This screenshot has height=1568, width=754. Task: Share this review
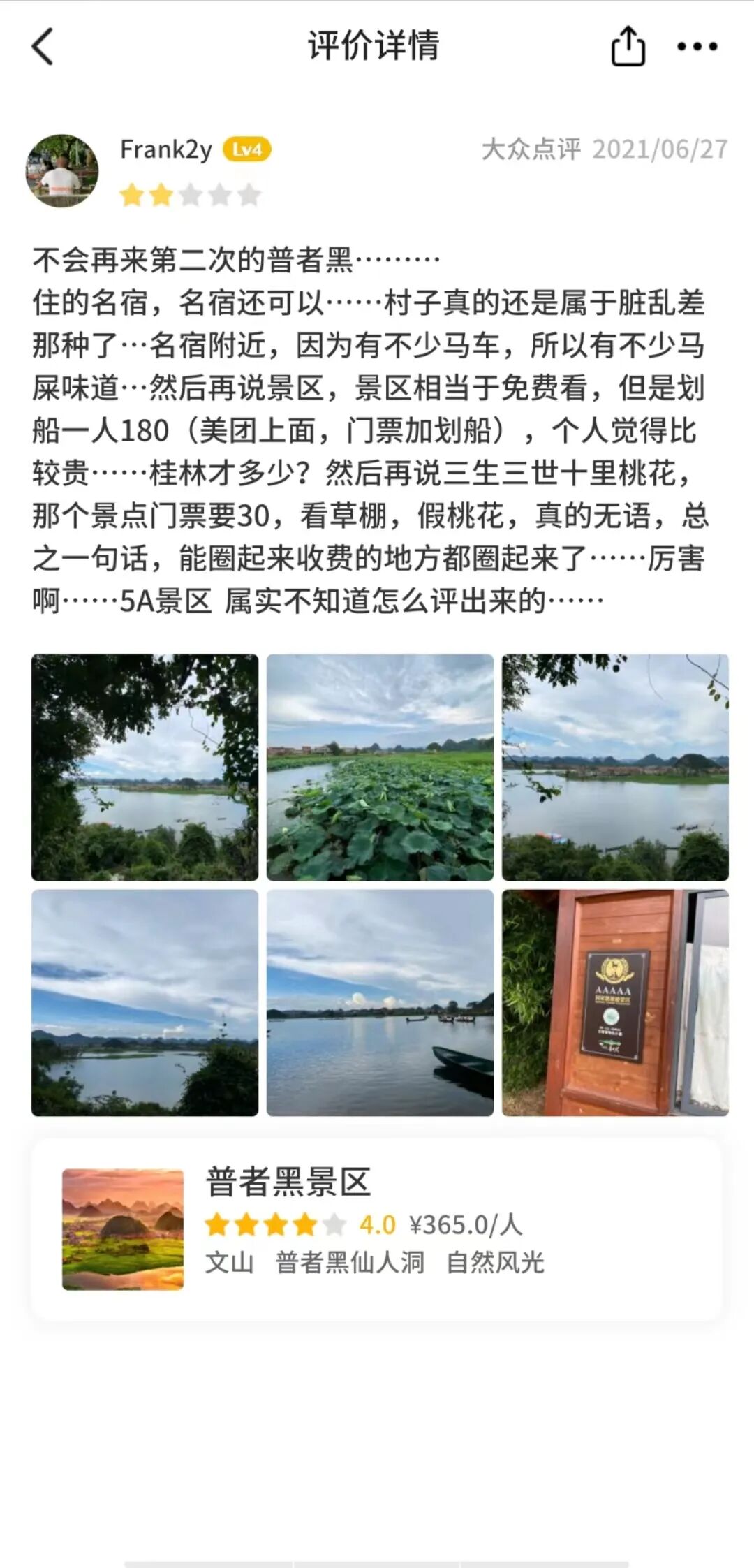click(x=628, y=46)
